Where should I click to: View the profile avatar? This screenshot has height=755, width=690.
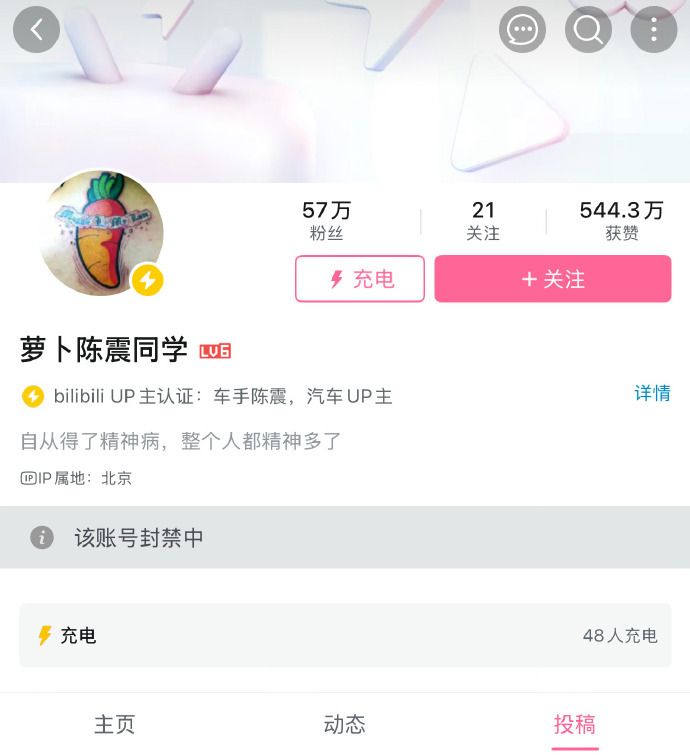coord(103,235)
